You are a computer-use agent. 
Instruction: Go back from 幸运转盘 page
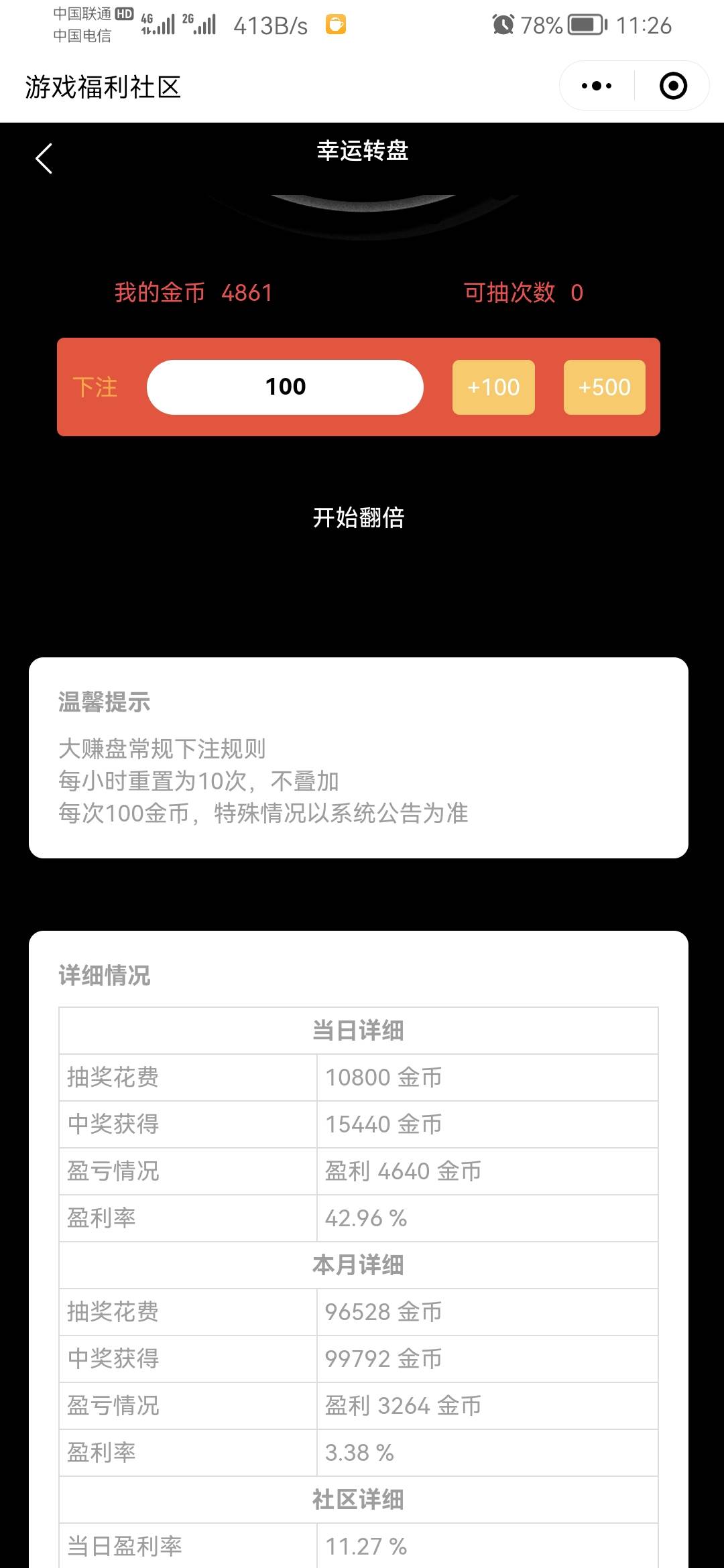click(x=44, y=159)
